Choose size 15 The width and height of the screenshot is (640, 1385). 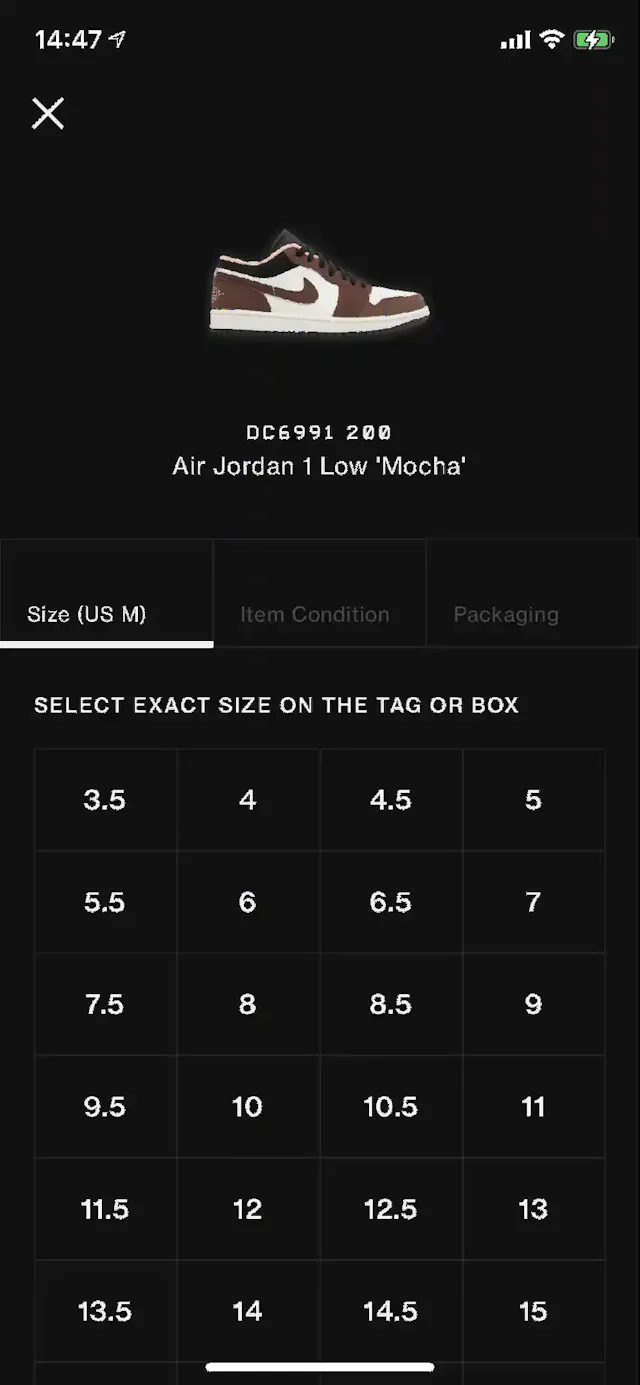[533, 1310]
